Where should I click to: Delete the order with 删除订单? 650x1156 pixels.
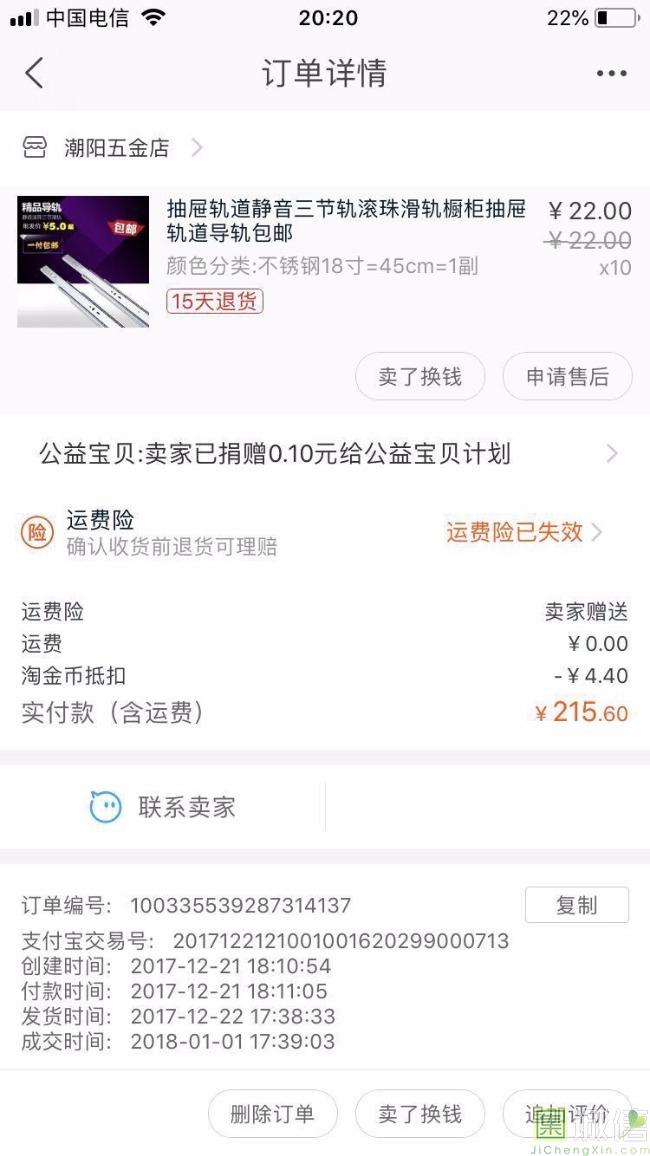273,1114
